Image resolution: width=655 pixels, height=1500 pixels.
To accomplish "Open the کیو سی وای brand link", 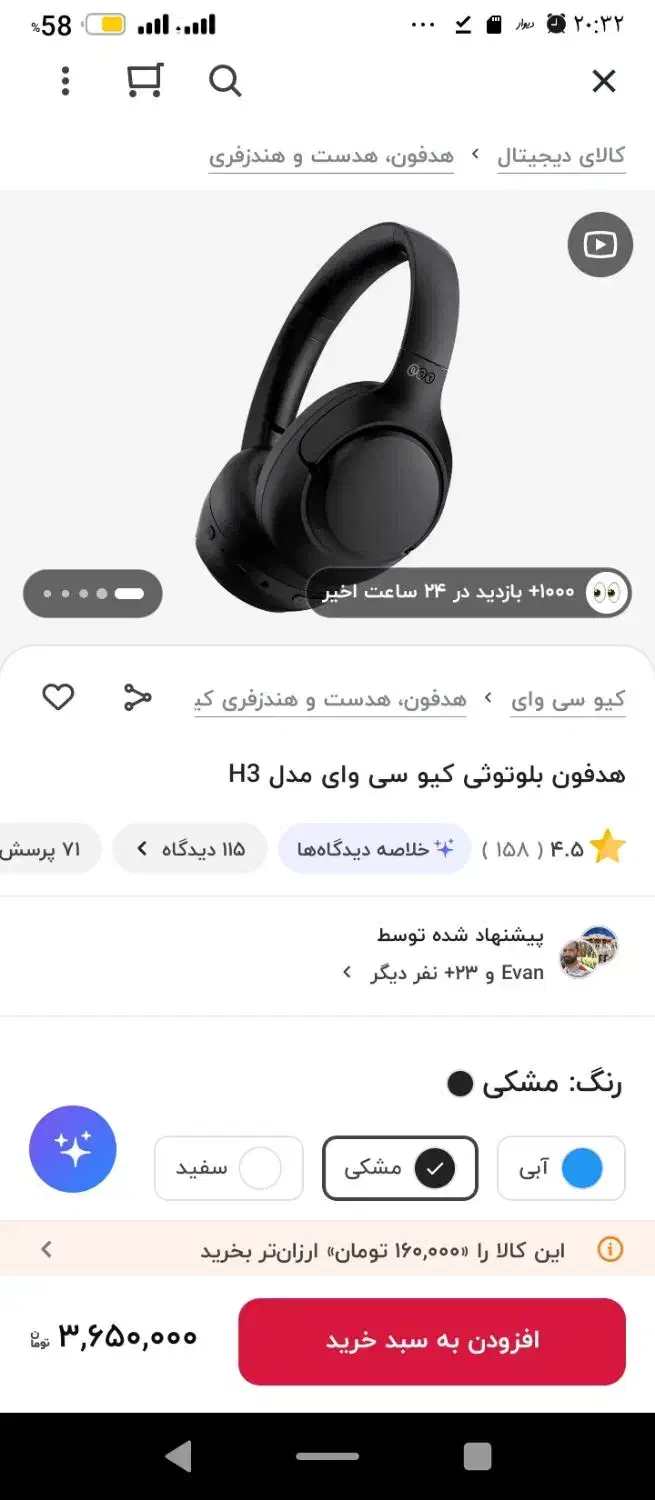I will pyautogui.click(x=568, y=700).
